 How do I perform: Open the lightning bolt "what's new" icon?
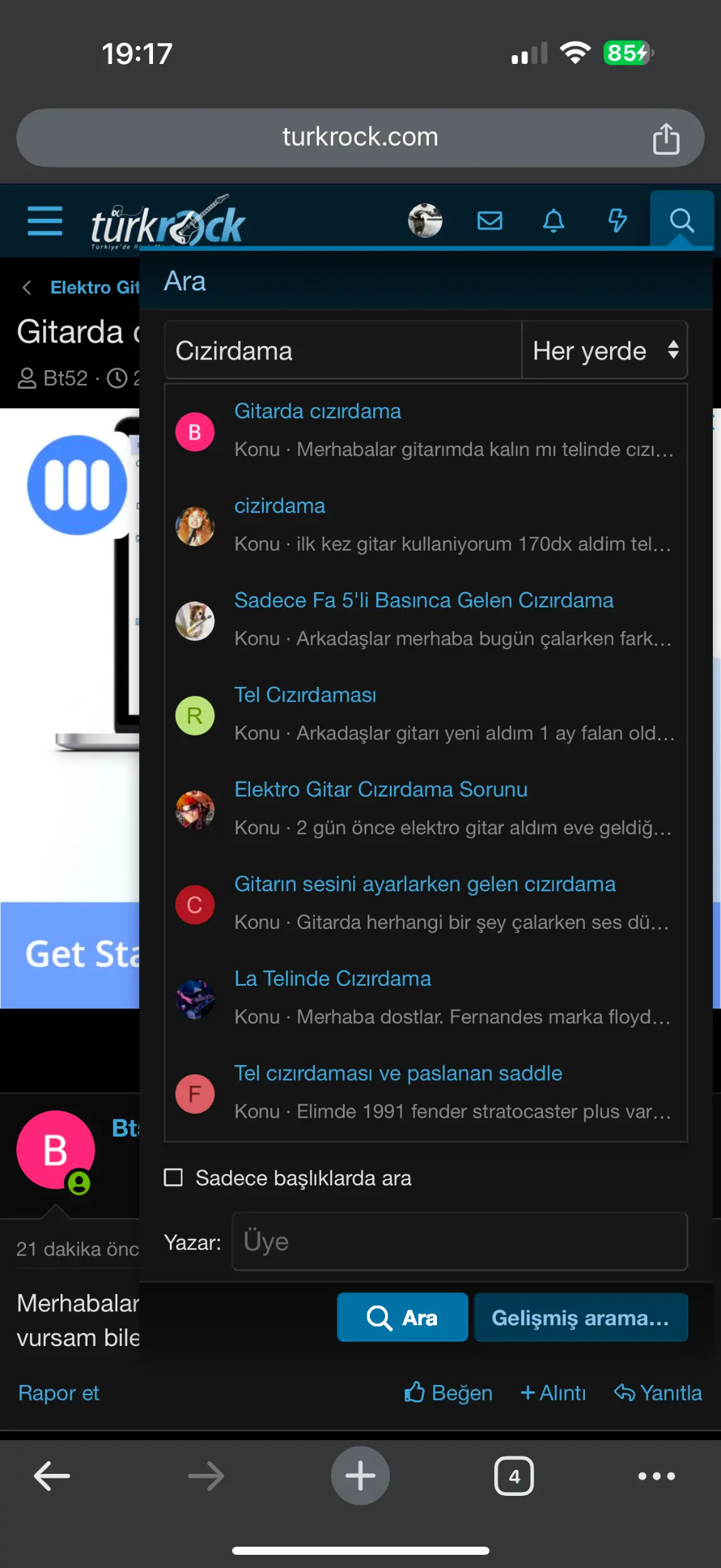click(618, 221)
